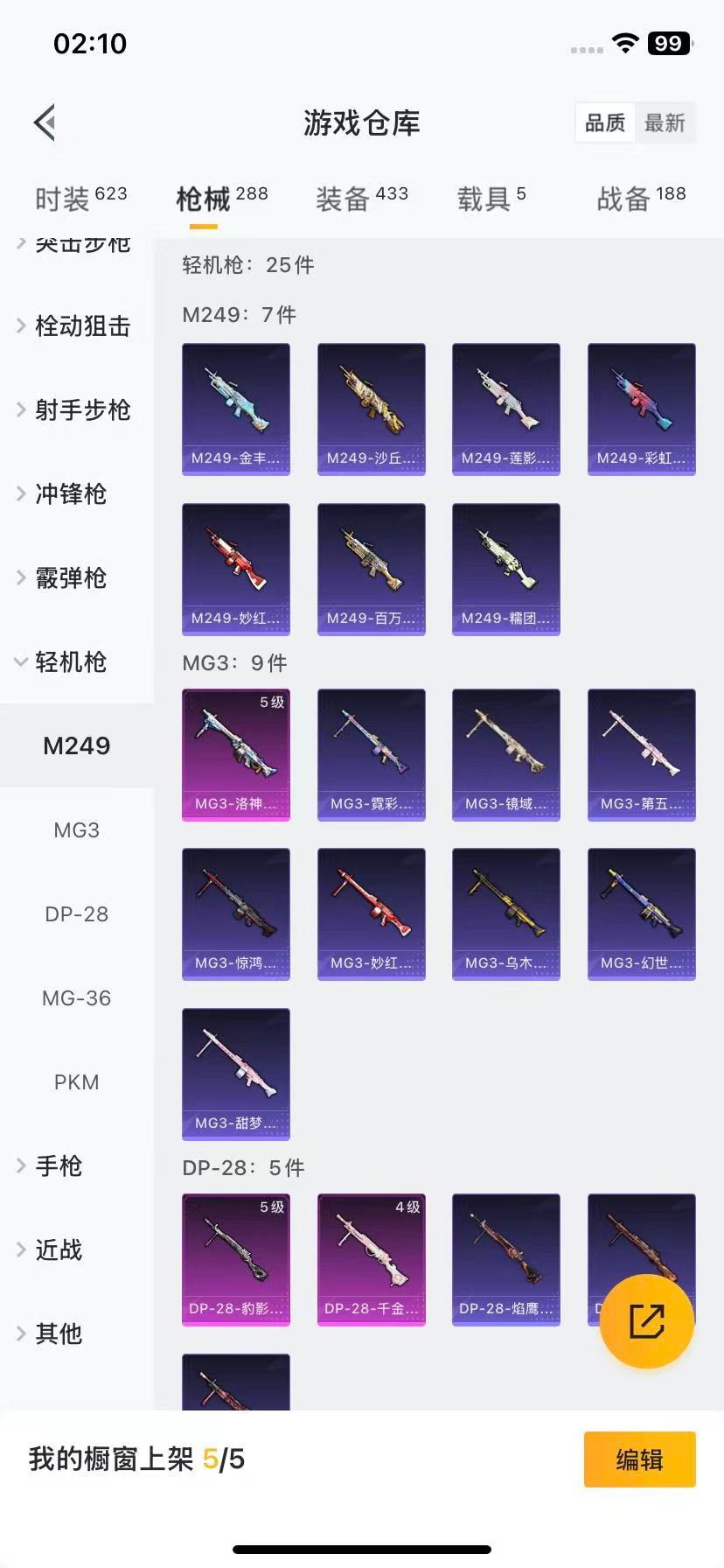
Task: Open the MG3-甜梦 skin card
Action: pyautogui.click(x=236, y=1074)
